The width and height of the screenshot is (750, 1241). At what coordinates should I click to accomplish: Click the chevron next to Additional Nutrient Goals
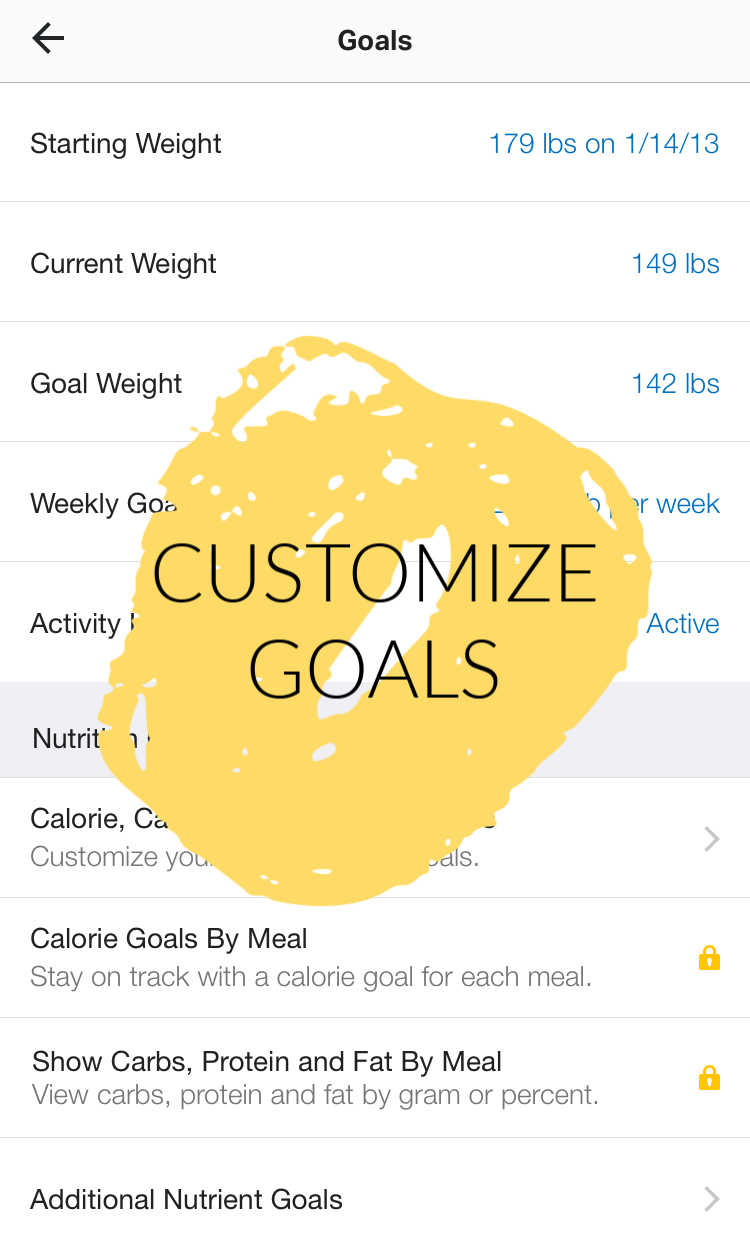point(711,1198)
